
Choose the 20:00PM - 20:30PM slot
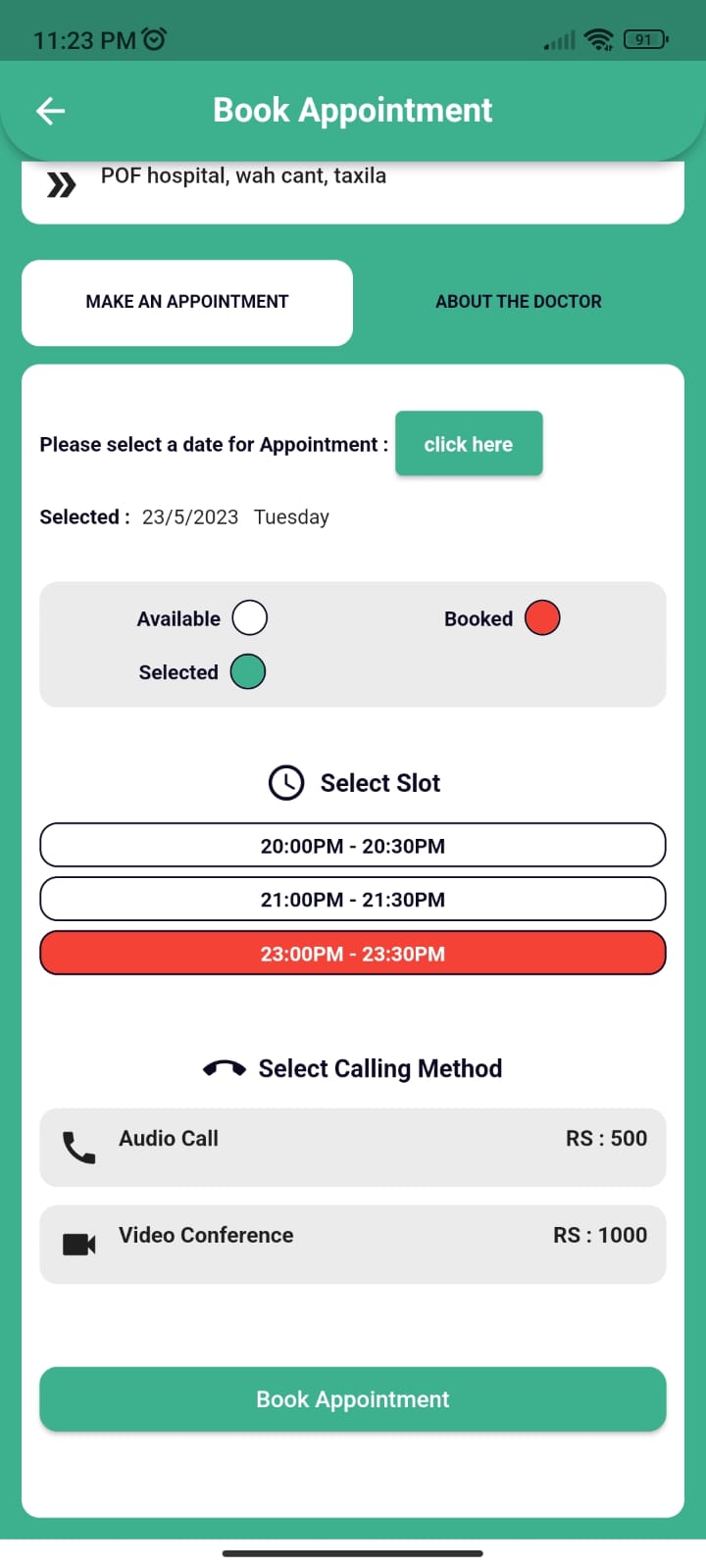click(x=353, y=846)
